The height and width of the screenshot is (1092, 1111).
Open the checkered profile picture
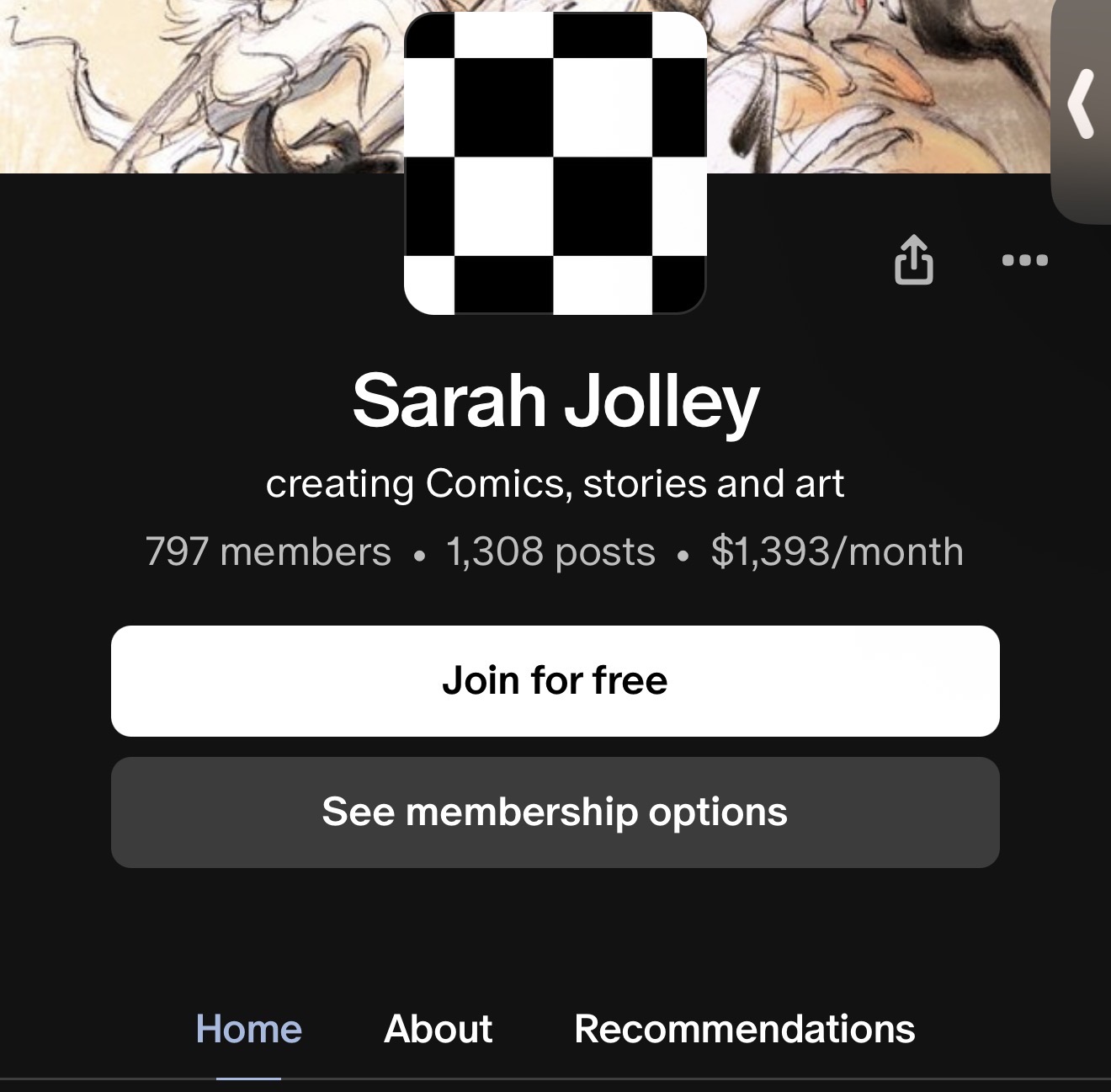coord(555,162)
